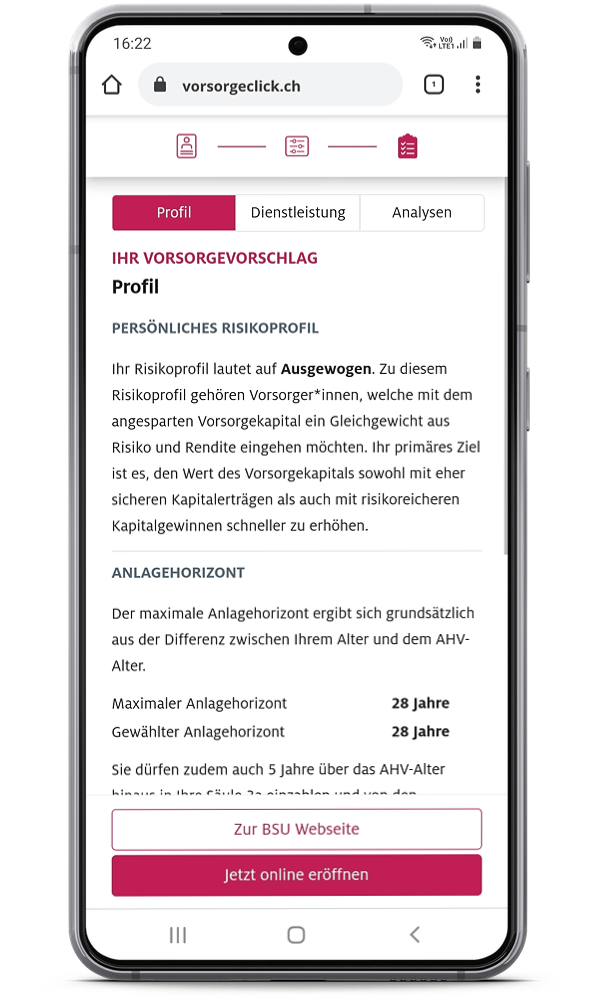Open the browser home page

click(x=112, y=86)
